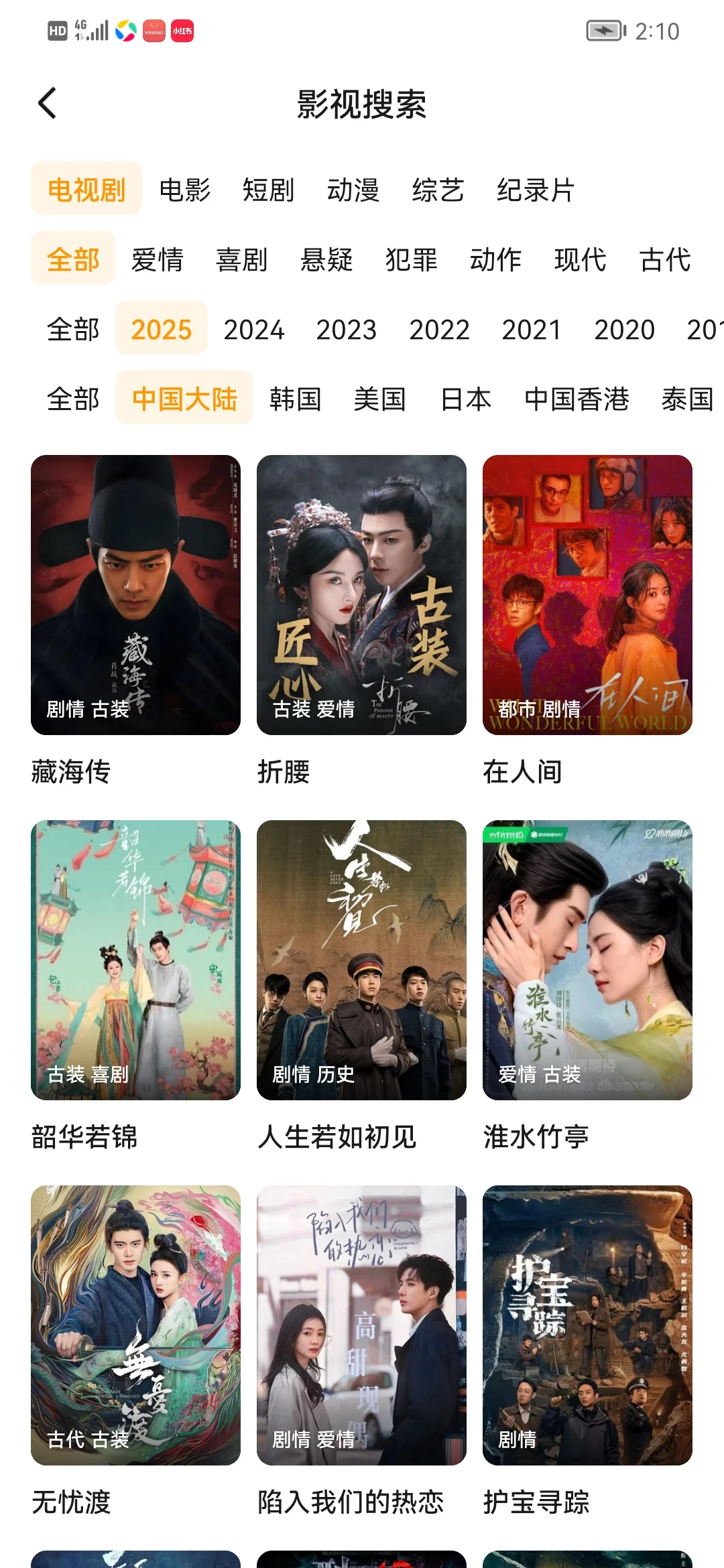
Task: Select year 2024 filter
Action: click(x=254, y=330)
